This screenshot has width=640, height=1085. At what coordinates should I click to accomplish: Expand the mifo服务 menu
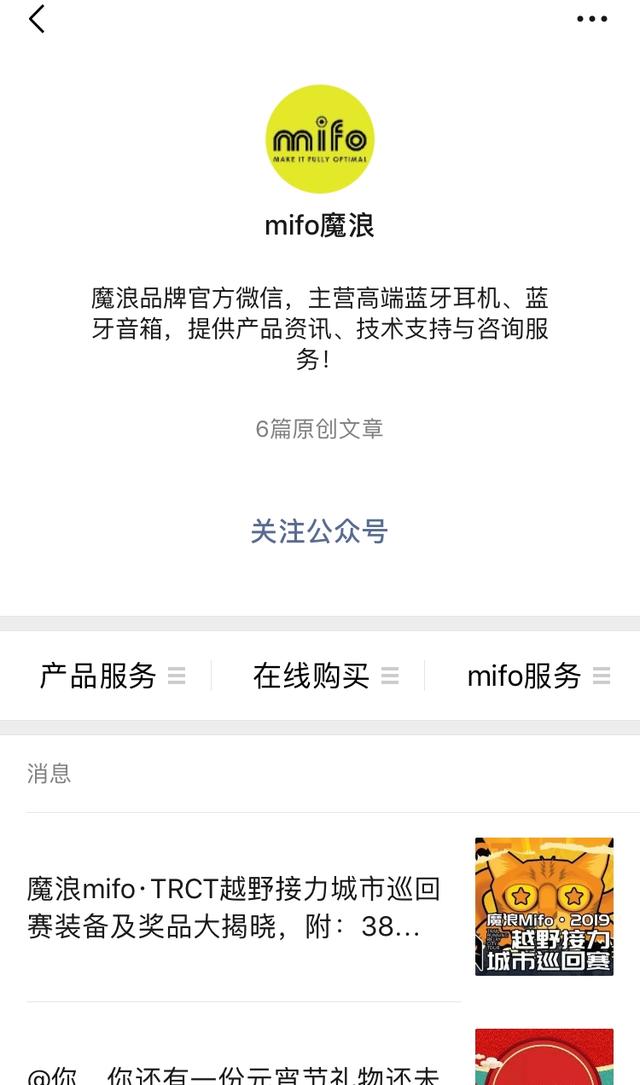point(537,676)
